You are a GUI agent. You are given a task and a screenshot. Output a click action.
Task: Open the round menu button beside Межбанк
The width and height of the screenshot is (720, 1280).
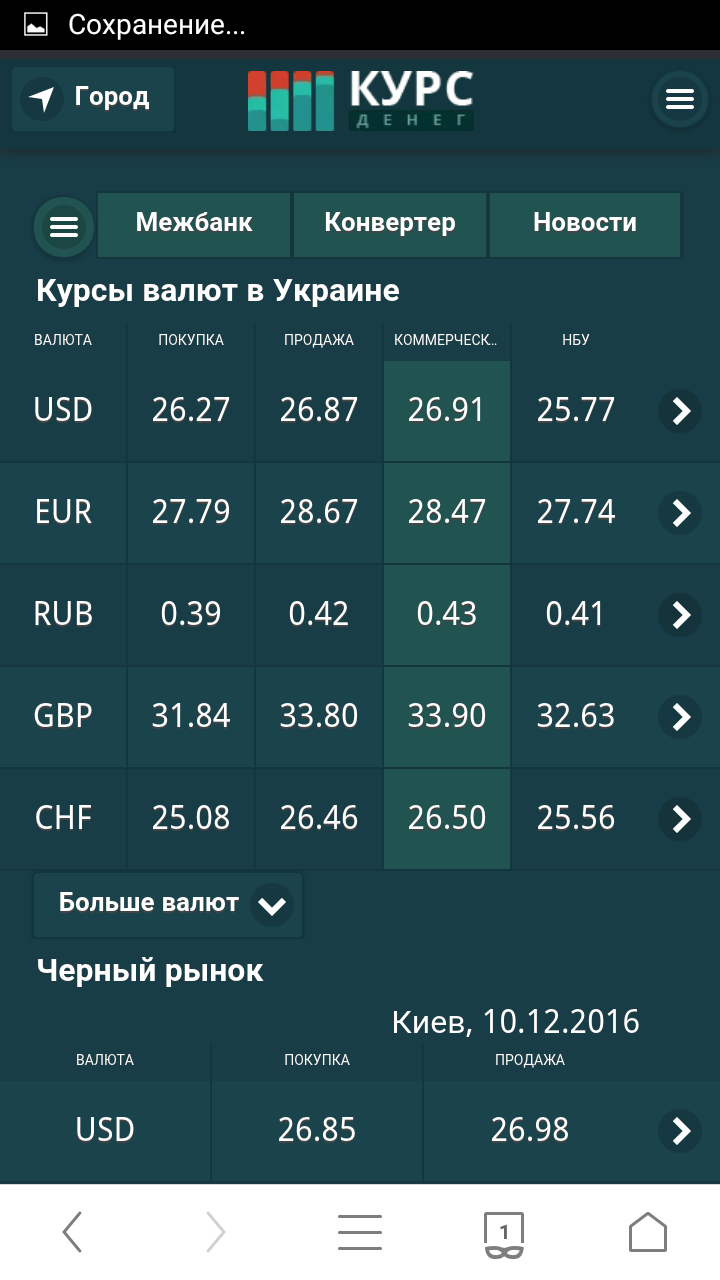[64, 227]
